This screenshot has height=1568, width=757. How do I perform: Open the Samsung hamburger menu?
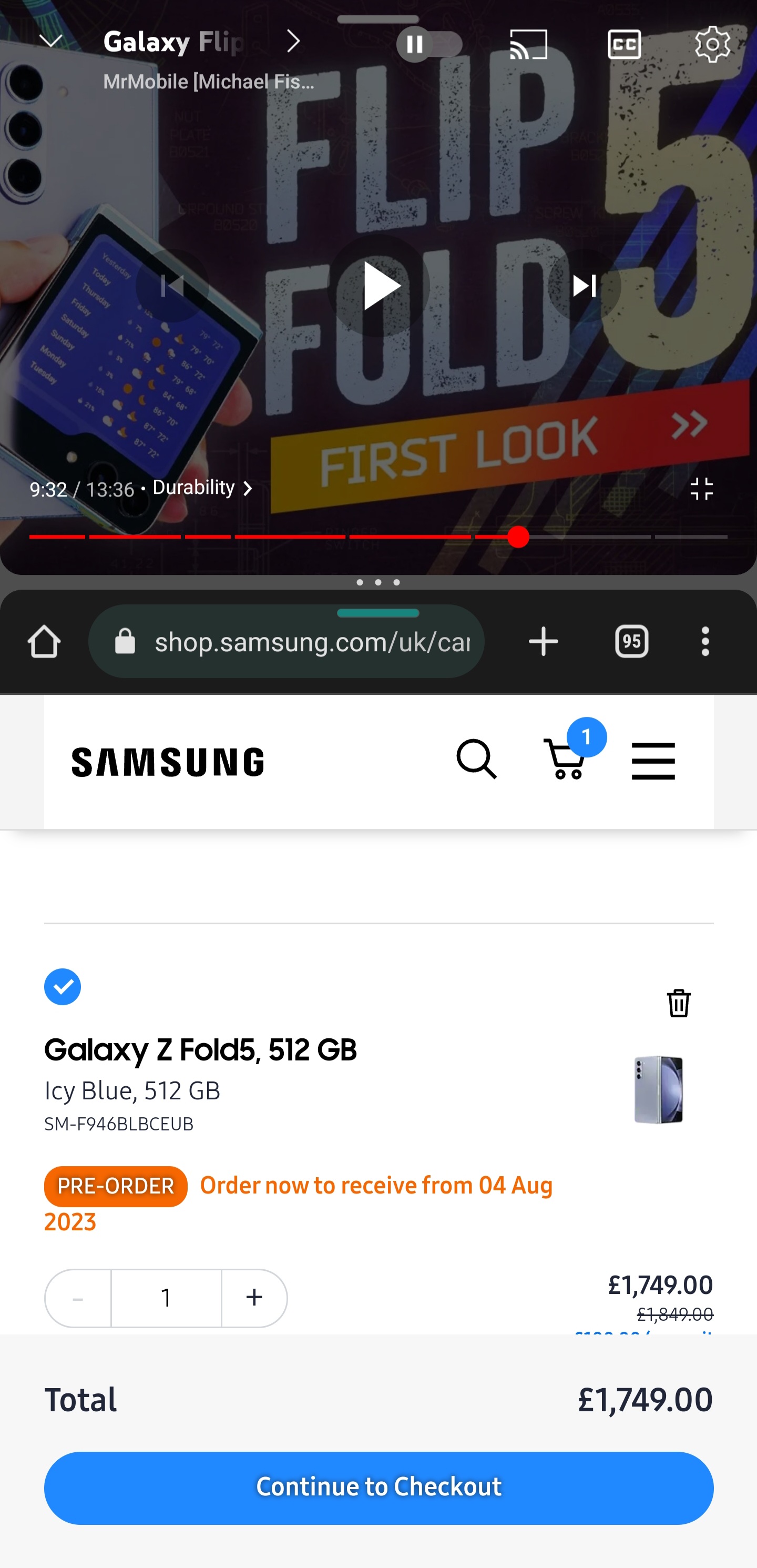[653, 761]
